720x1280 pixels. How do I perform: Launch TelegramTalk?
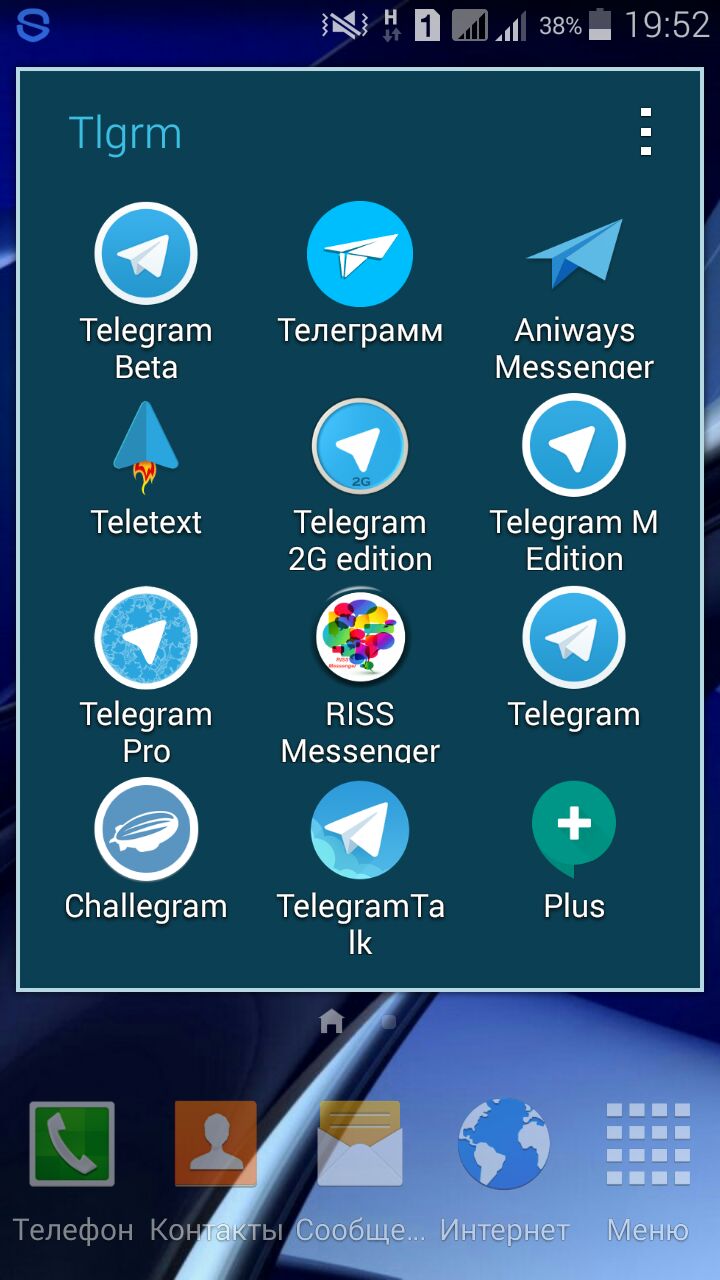pos(360,830)
